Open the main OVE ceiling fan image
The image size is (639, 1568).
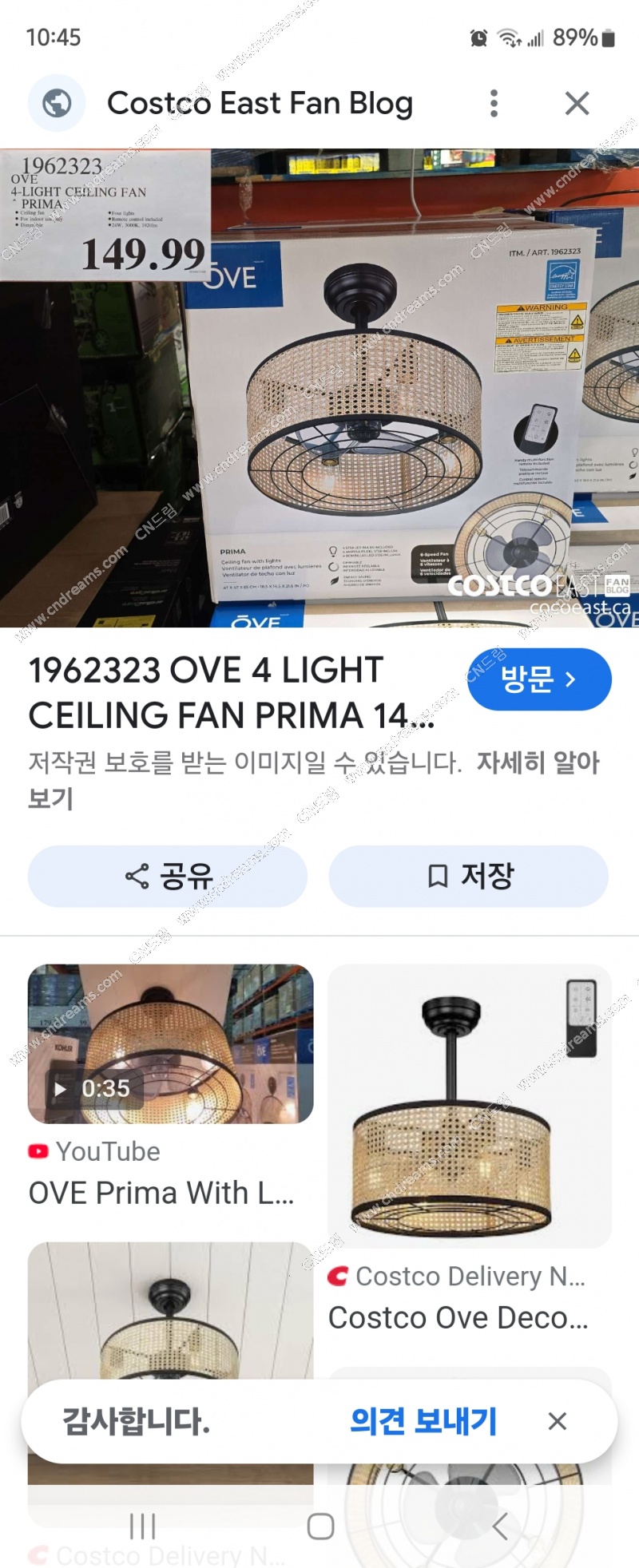(319, 388)
